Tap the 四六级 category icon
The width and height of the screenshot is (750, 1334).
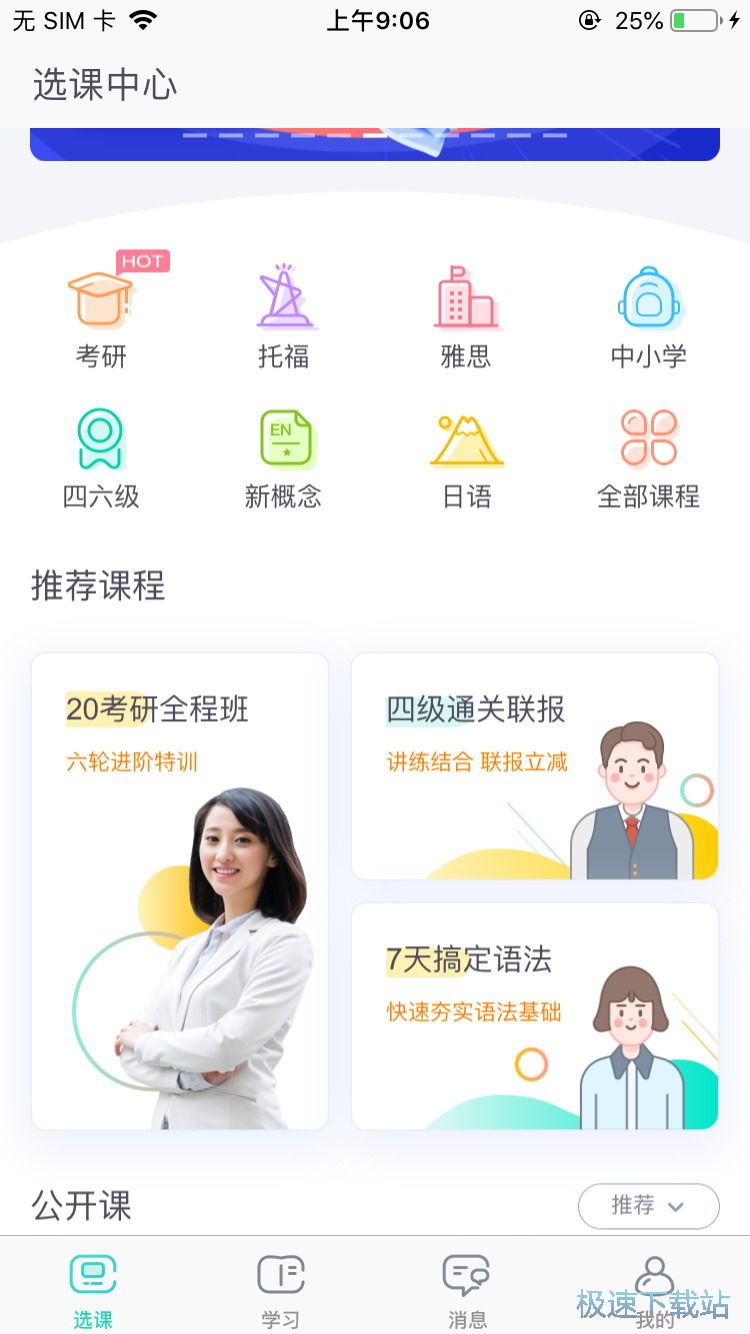click(101, 455)
